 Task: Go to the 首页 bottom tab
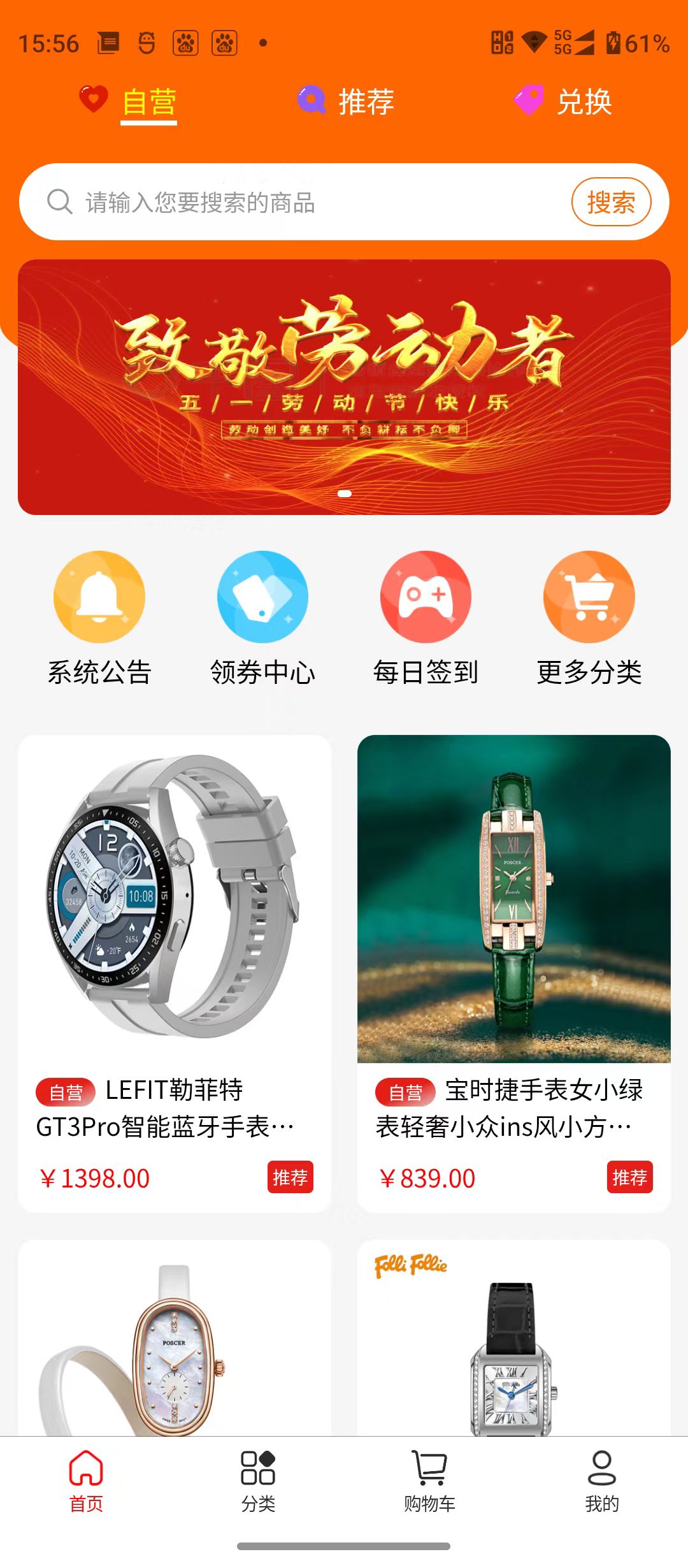[x=86, y=1481]
